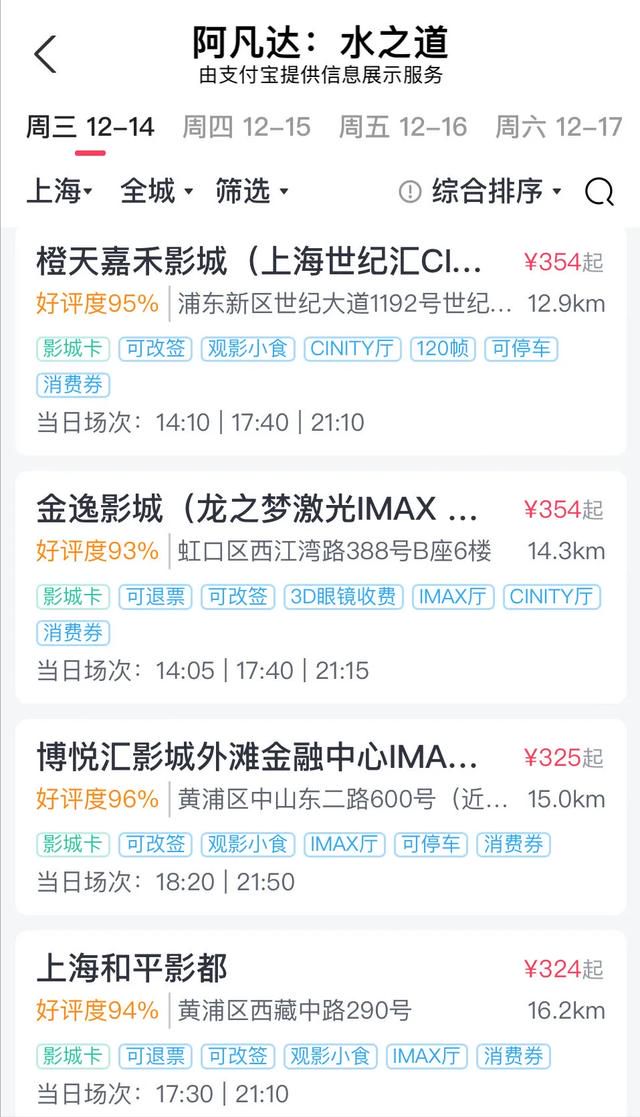This screenshot has width=640, height=1117.
Task: Go back using the top-left arrow
Action: click(44, 54)
